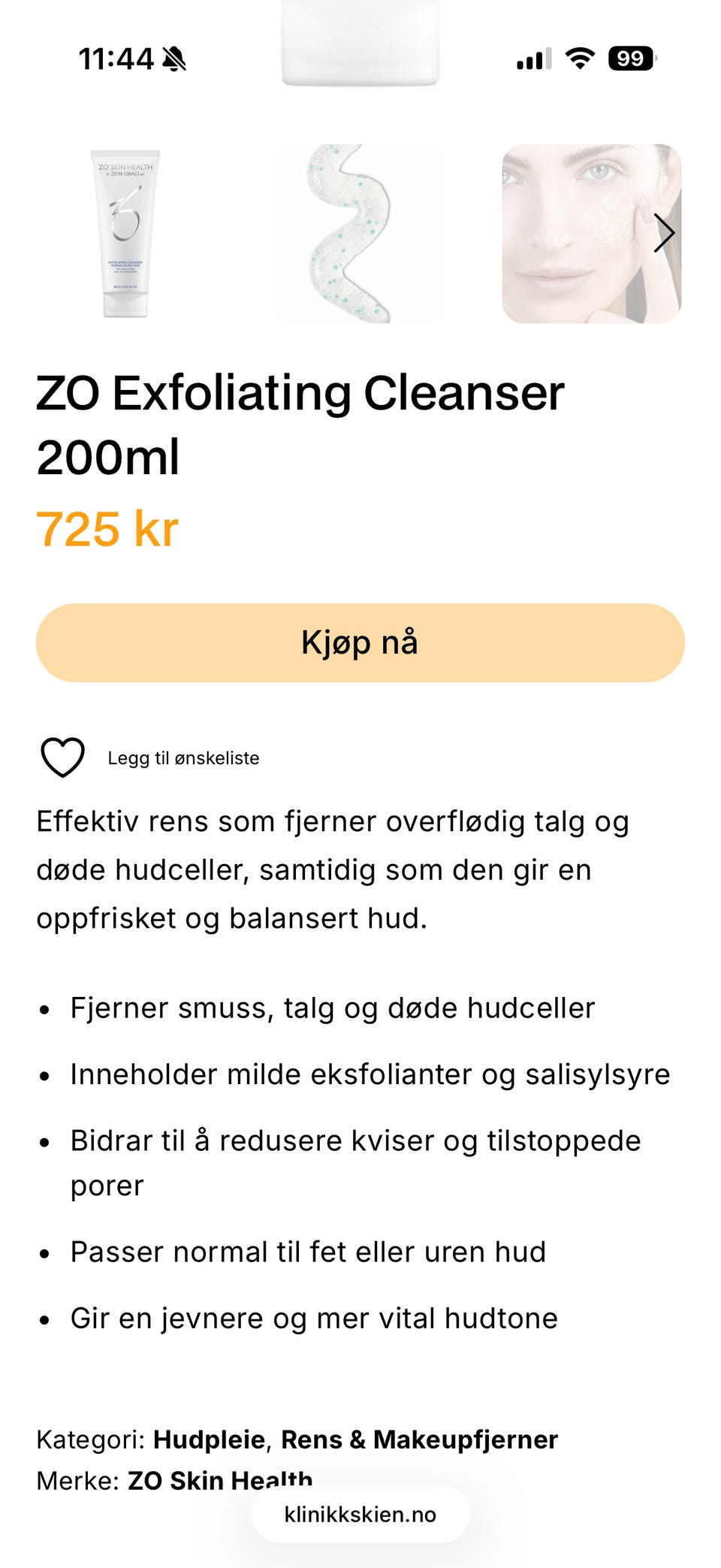Tap the muted notifications bell icon

(174, 57)
